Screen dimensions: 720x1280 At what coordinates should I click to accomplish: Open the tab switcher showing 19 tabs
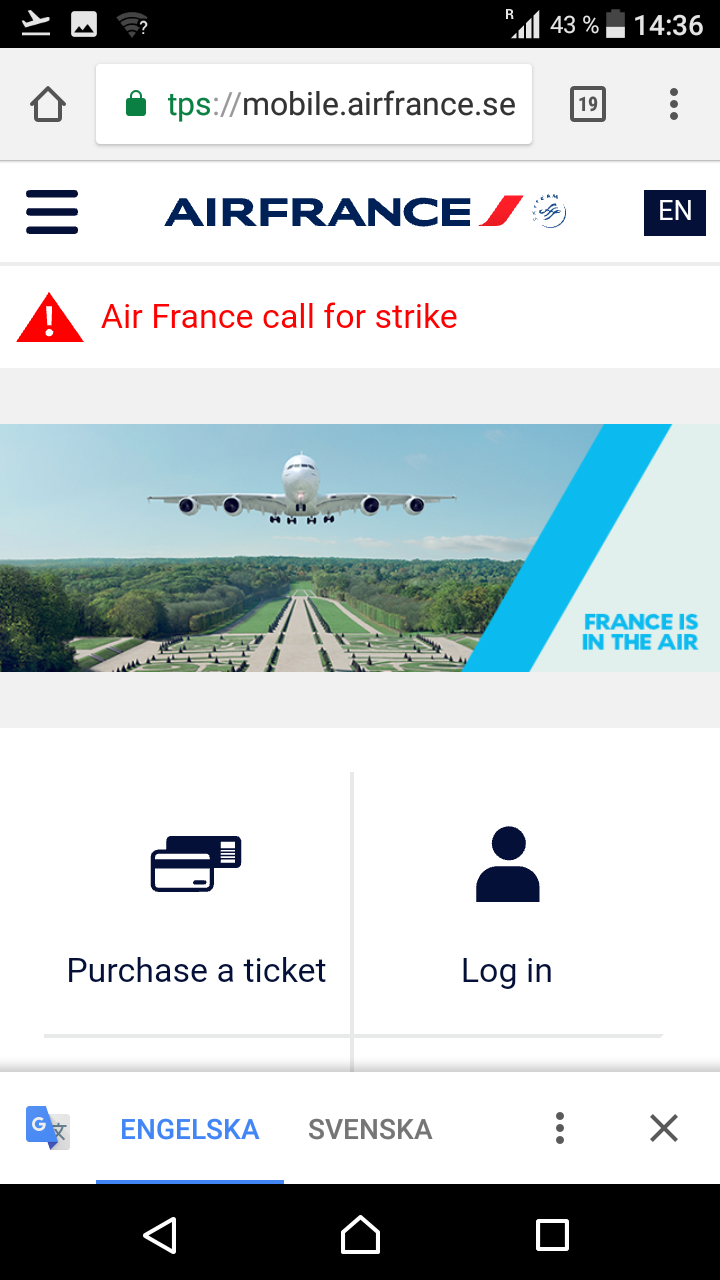point(587,104)
